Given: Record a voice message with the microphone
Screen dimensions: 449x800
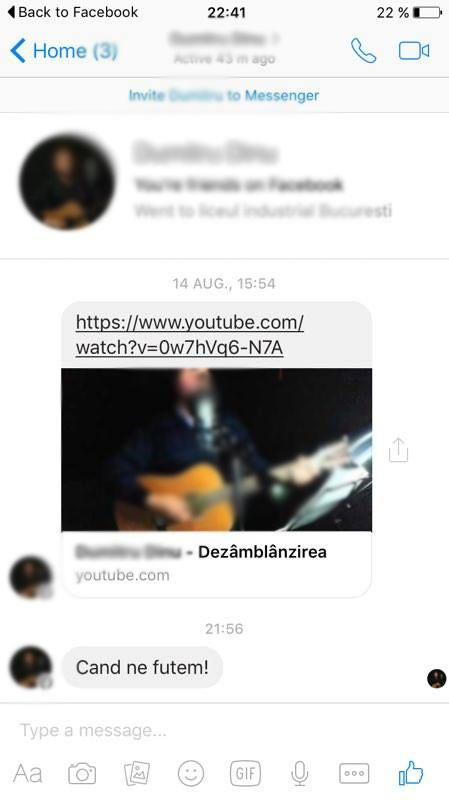Looking at the screenshot, I should 300,773.
